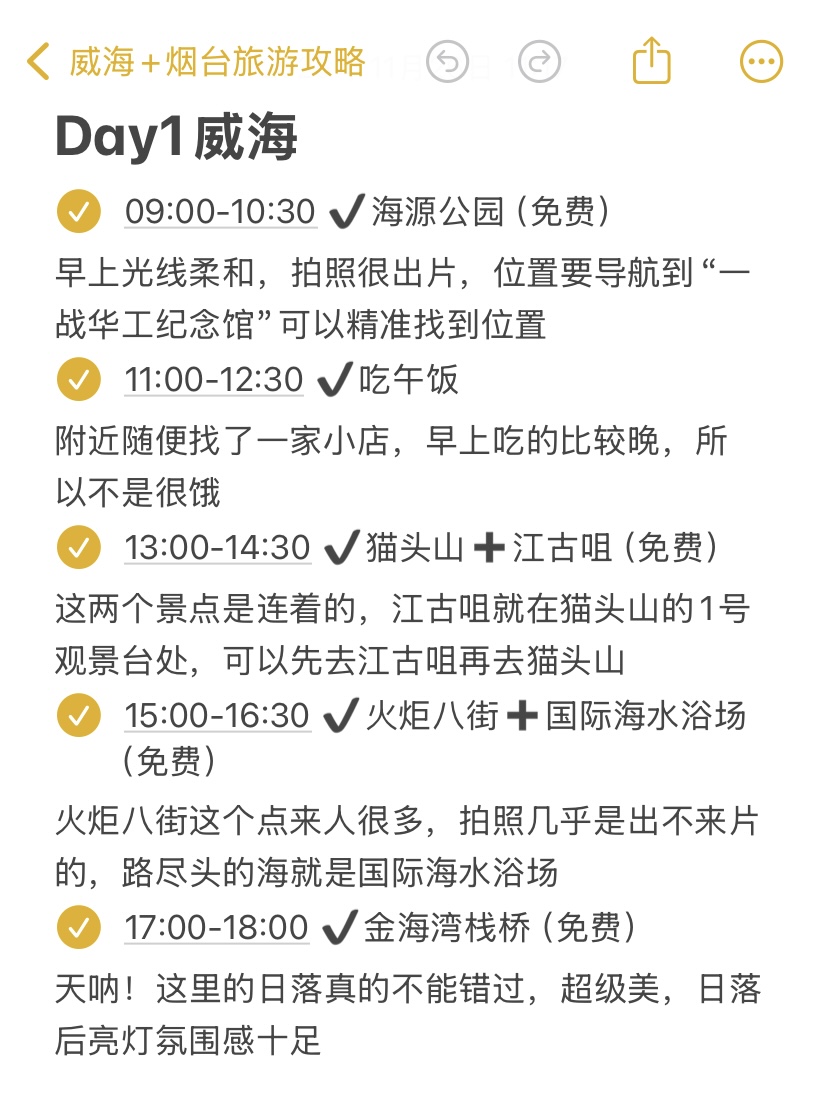Uncheck the 17:00-18:00 金海湾栈桥 item
The image size is (828, 1104).
[x=79, y=927]
